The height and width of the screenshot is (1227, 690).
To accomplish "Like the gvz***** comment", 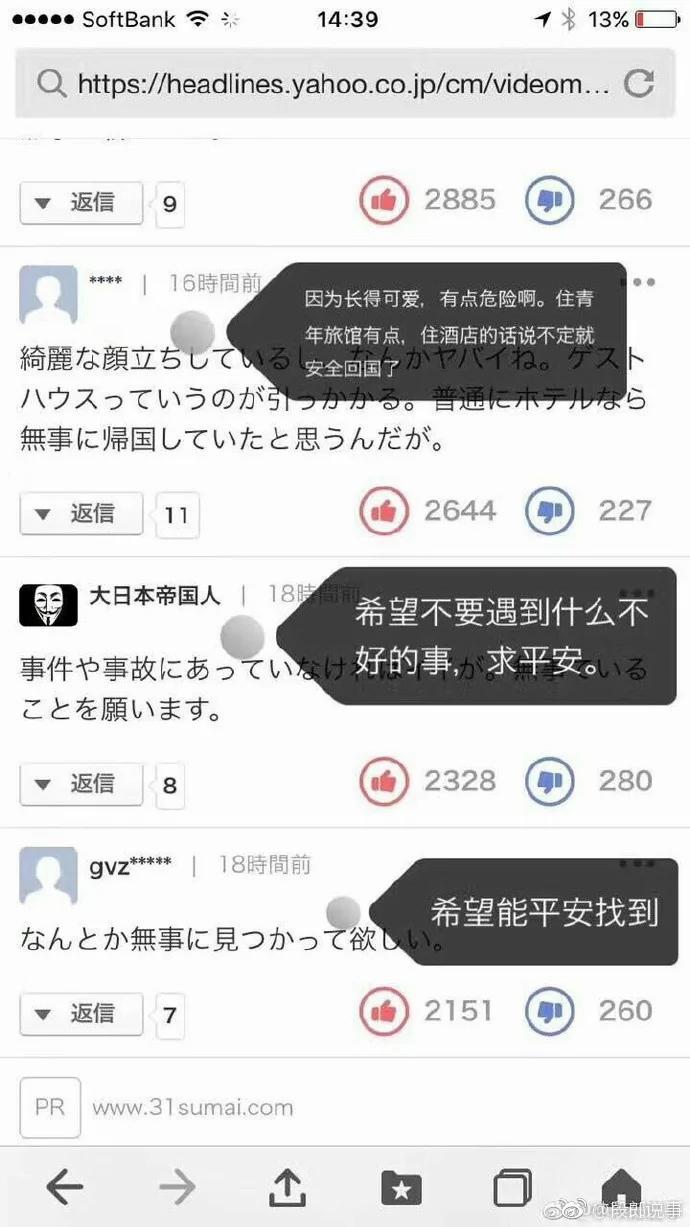I will click(x=384, y=1011).
